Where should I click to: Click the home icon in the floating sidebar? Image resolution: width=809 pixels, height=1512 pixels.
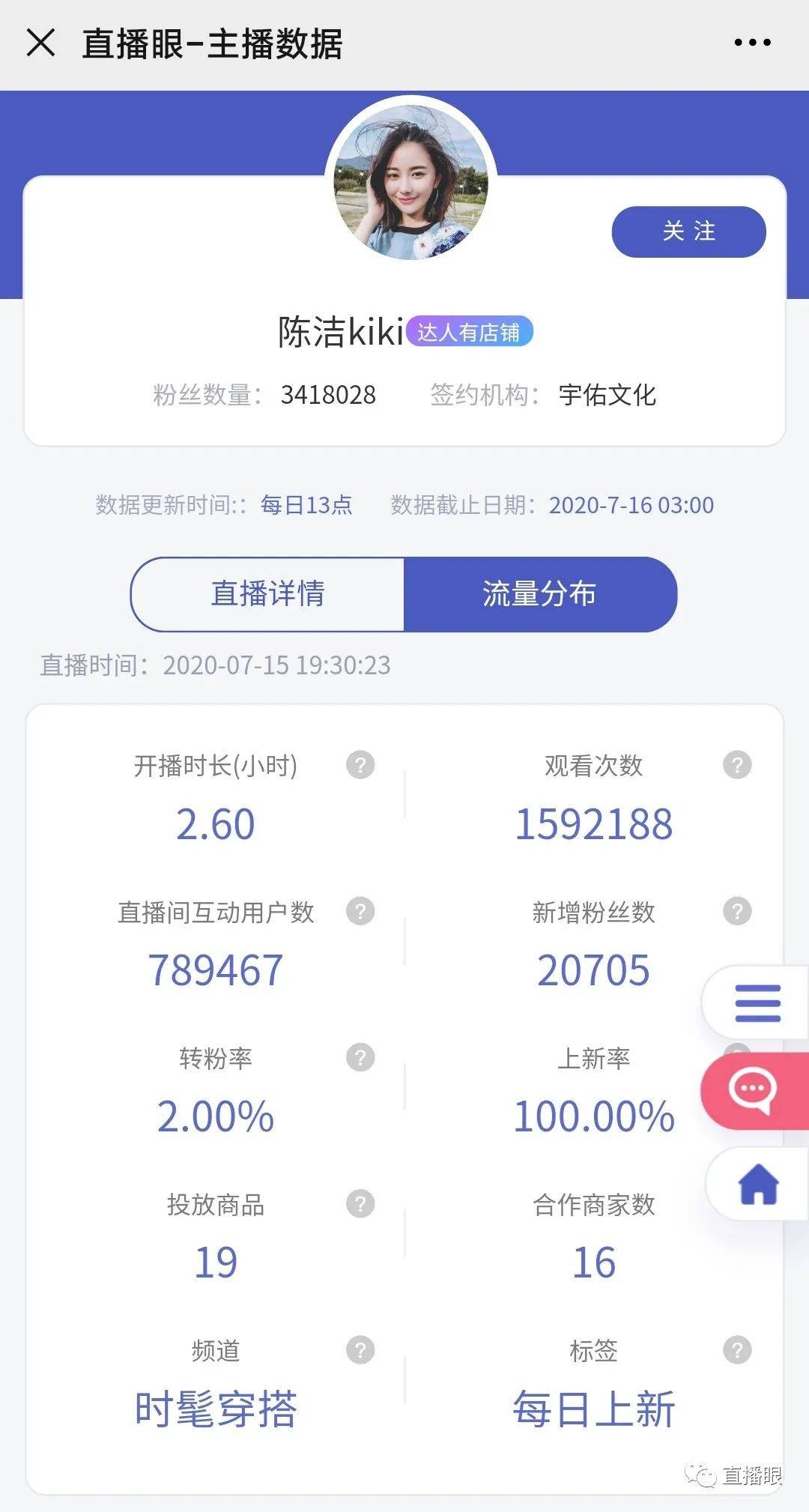(x=757, y=1182)
